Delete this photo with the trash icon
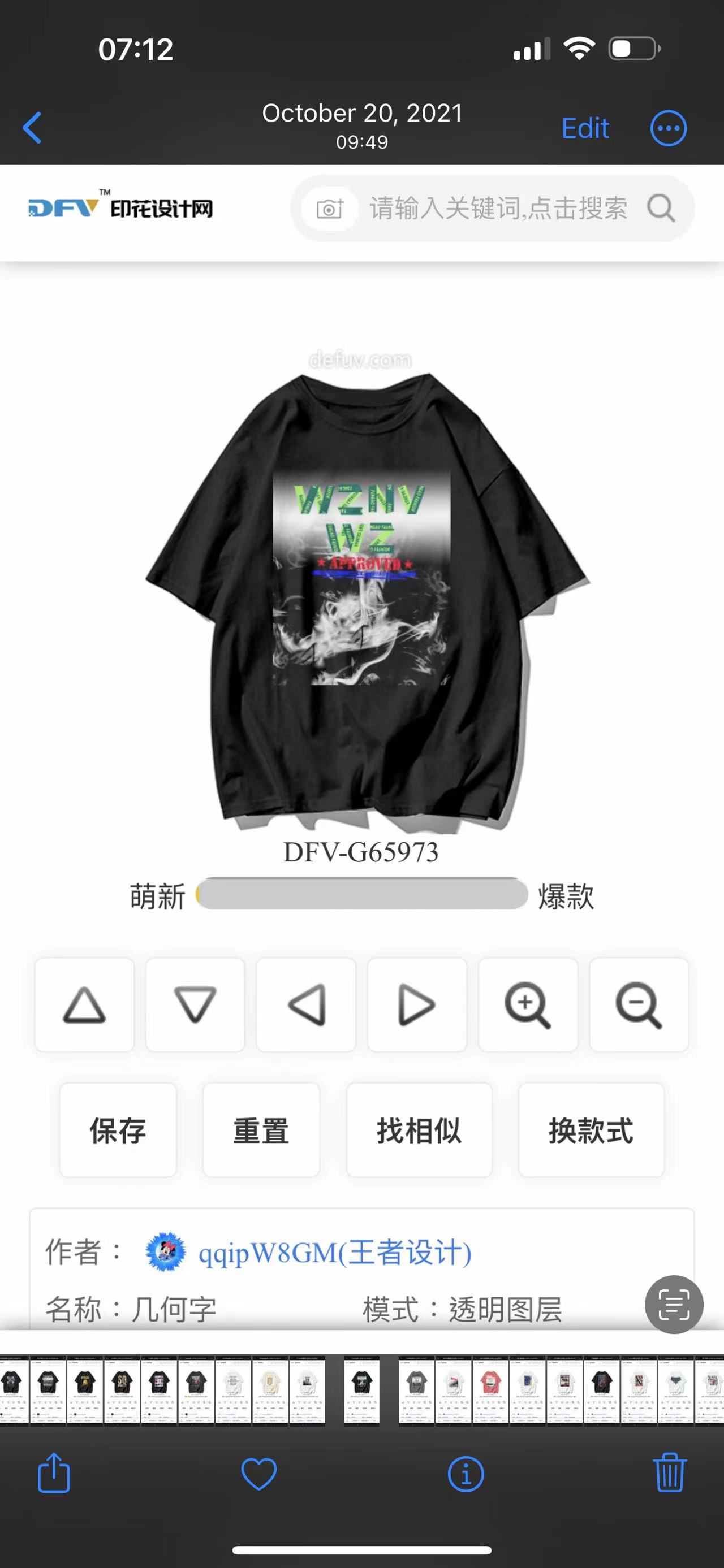Viewport: 724px width, 1568px height. click(x=670, y=1473)
